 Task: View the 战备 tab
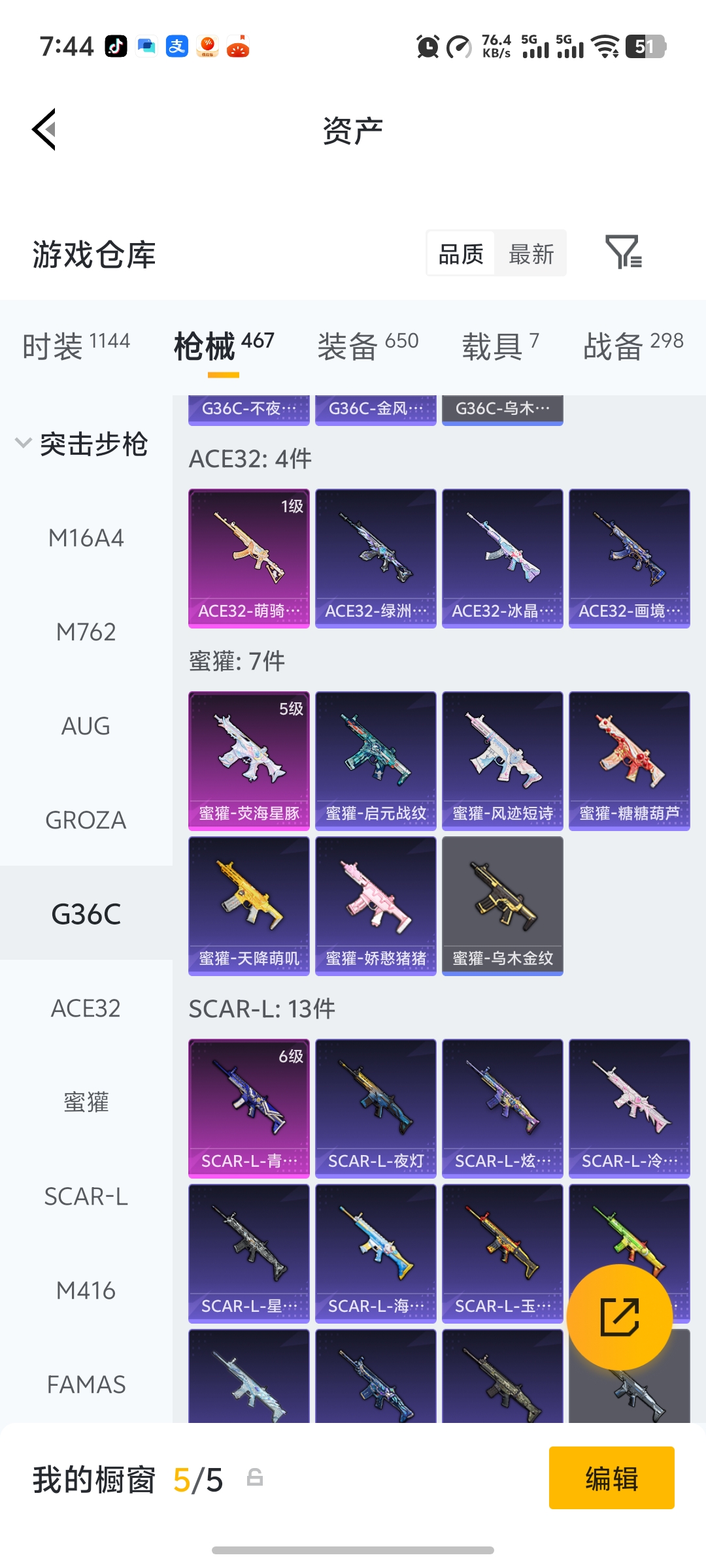click(633, 345)
